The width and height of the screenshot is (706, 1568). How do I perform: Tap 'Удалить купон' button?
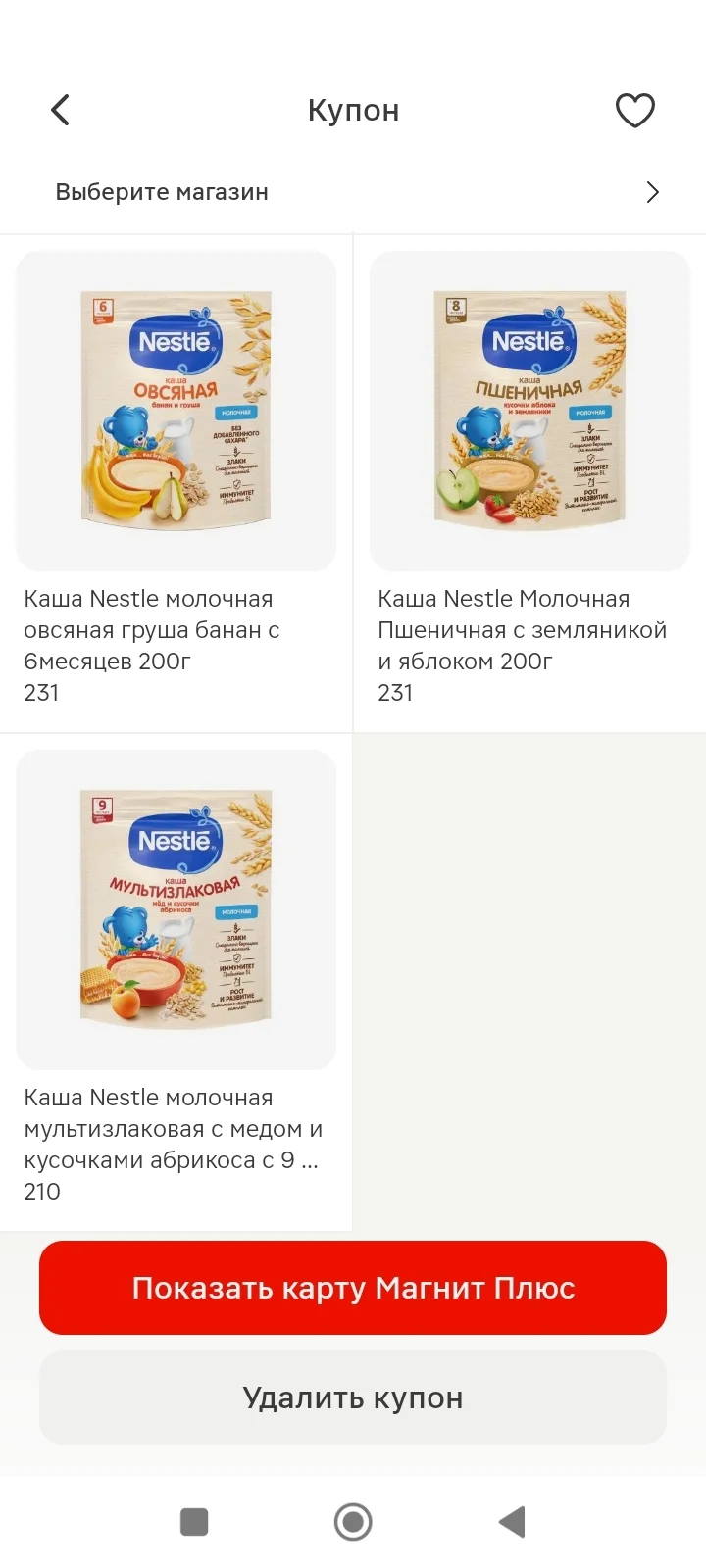click(353, 1397)
